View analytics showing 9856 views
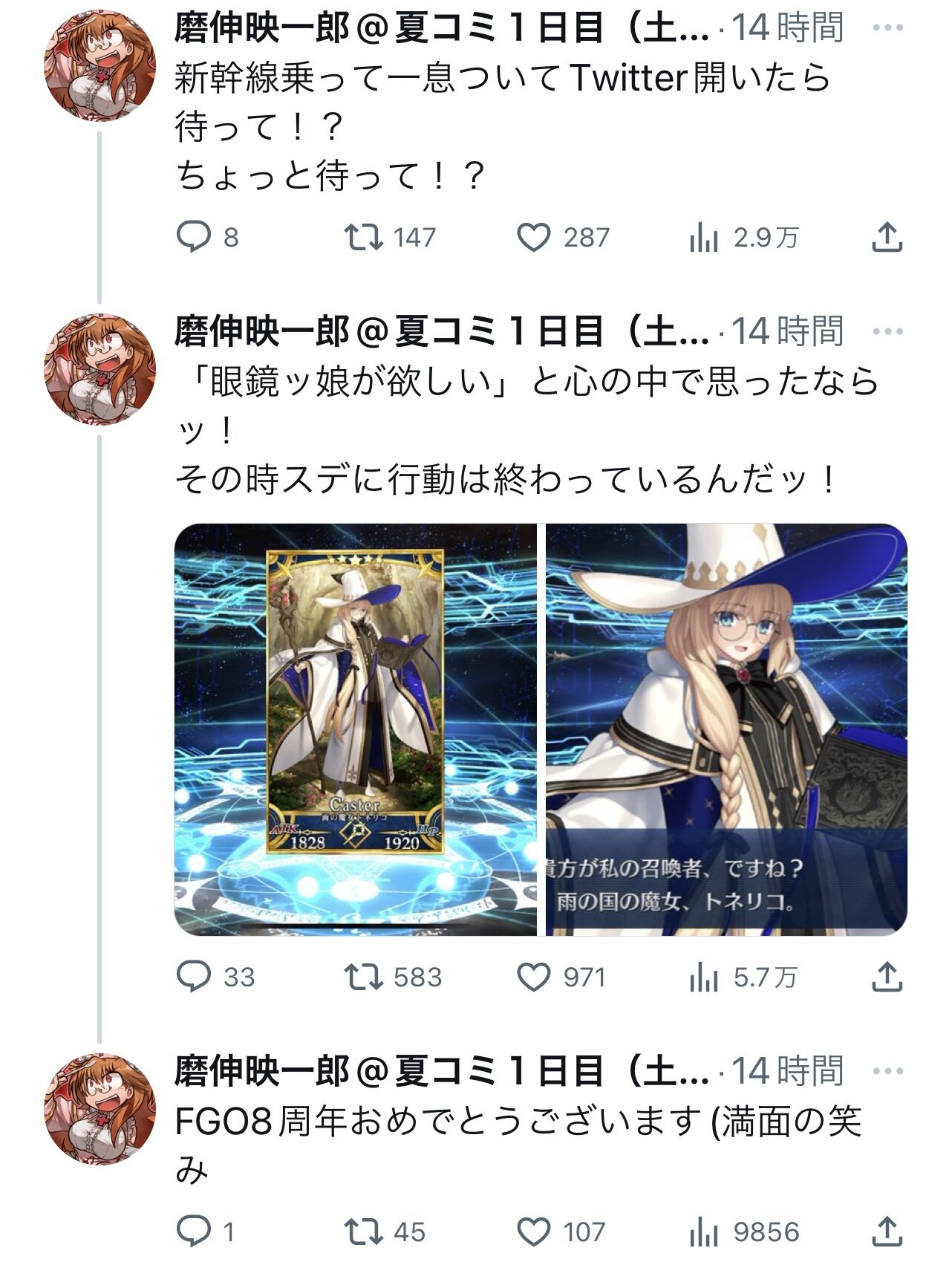952x1285 pixels. pos(744,1232)
